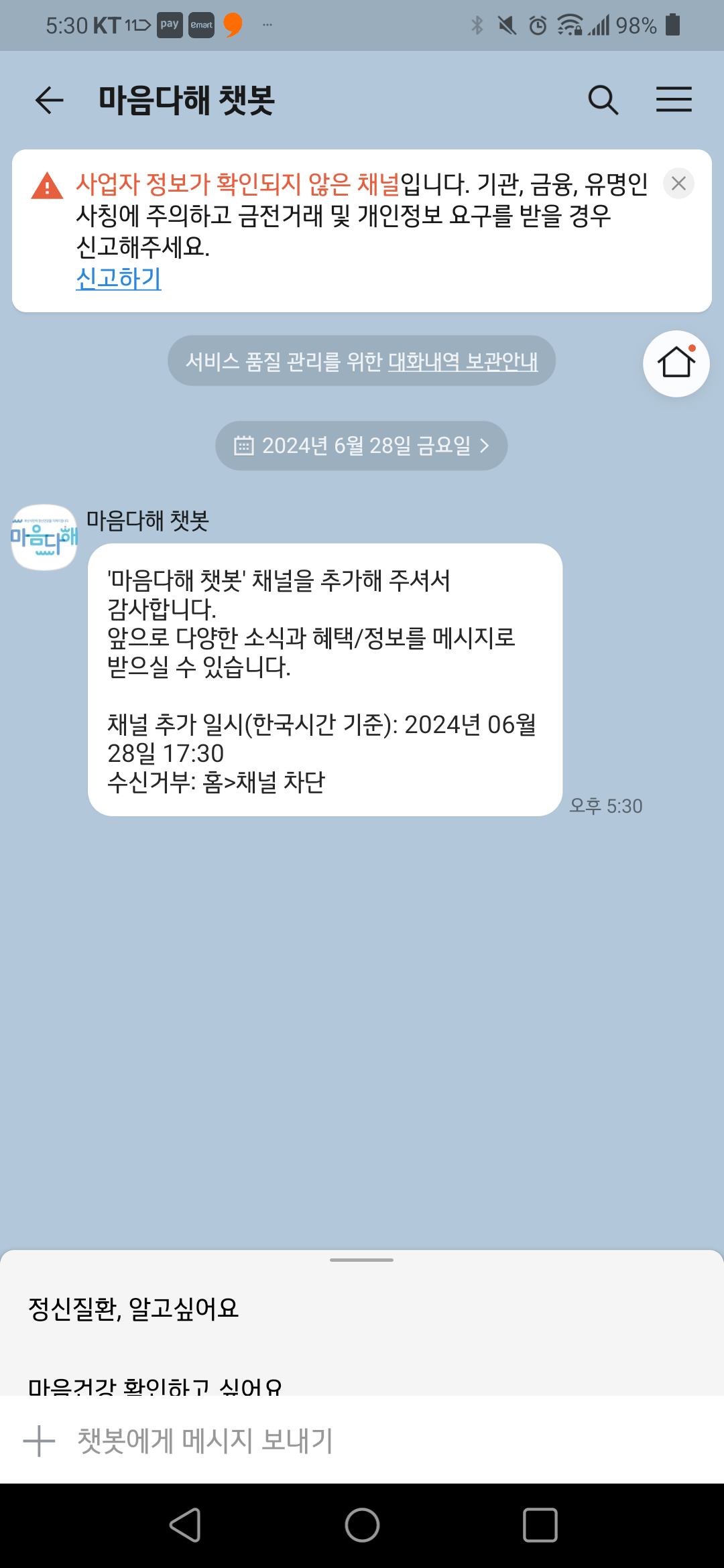Open 대화내역 보관안내 link

pyautogui.click(x=463, y=362)
